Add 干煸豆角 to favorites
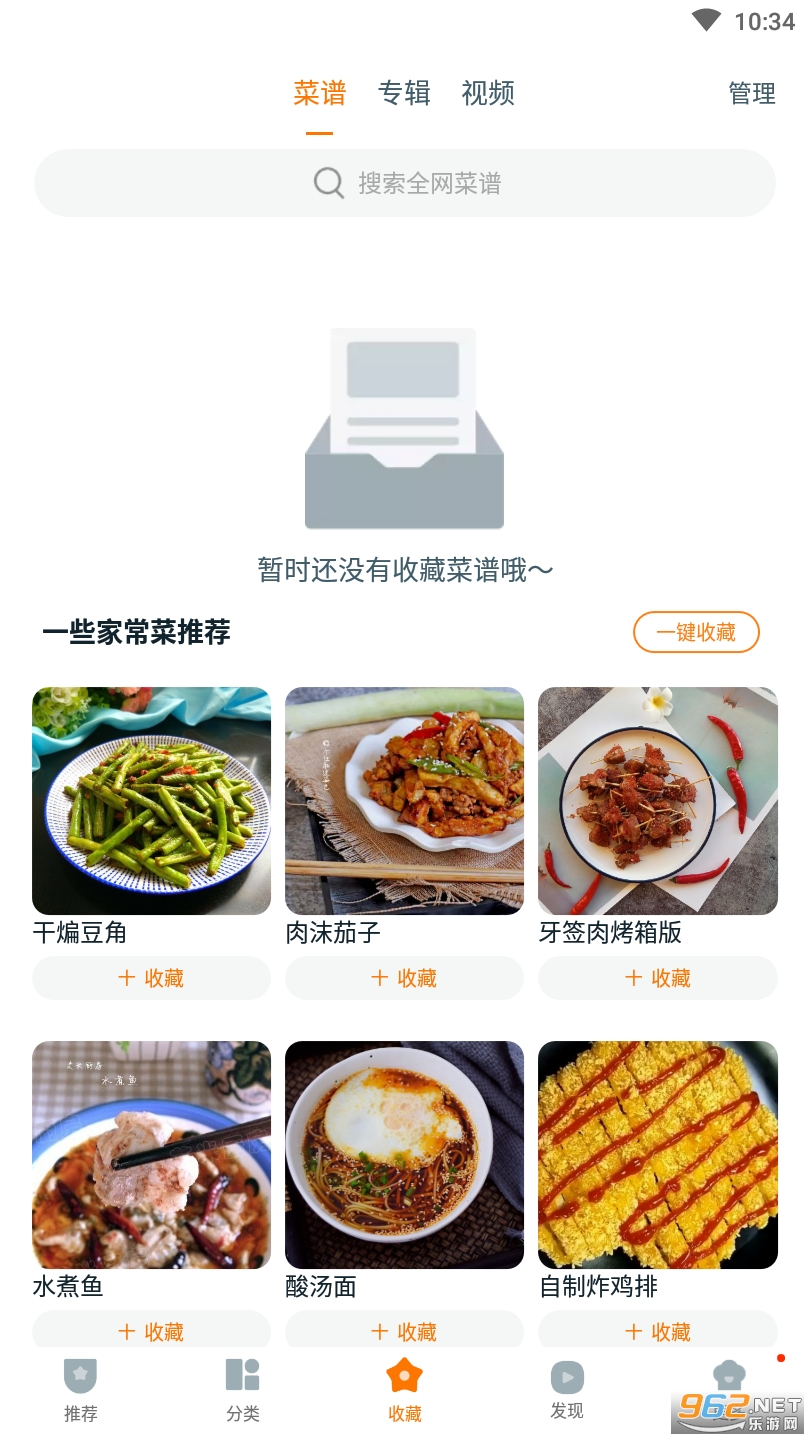 151,978
